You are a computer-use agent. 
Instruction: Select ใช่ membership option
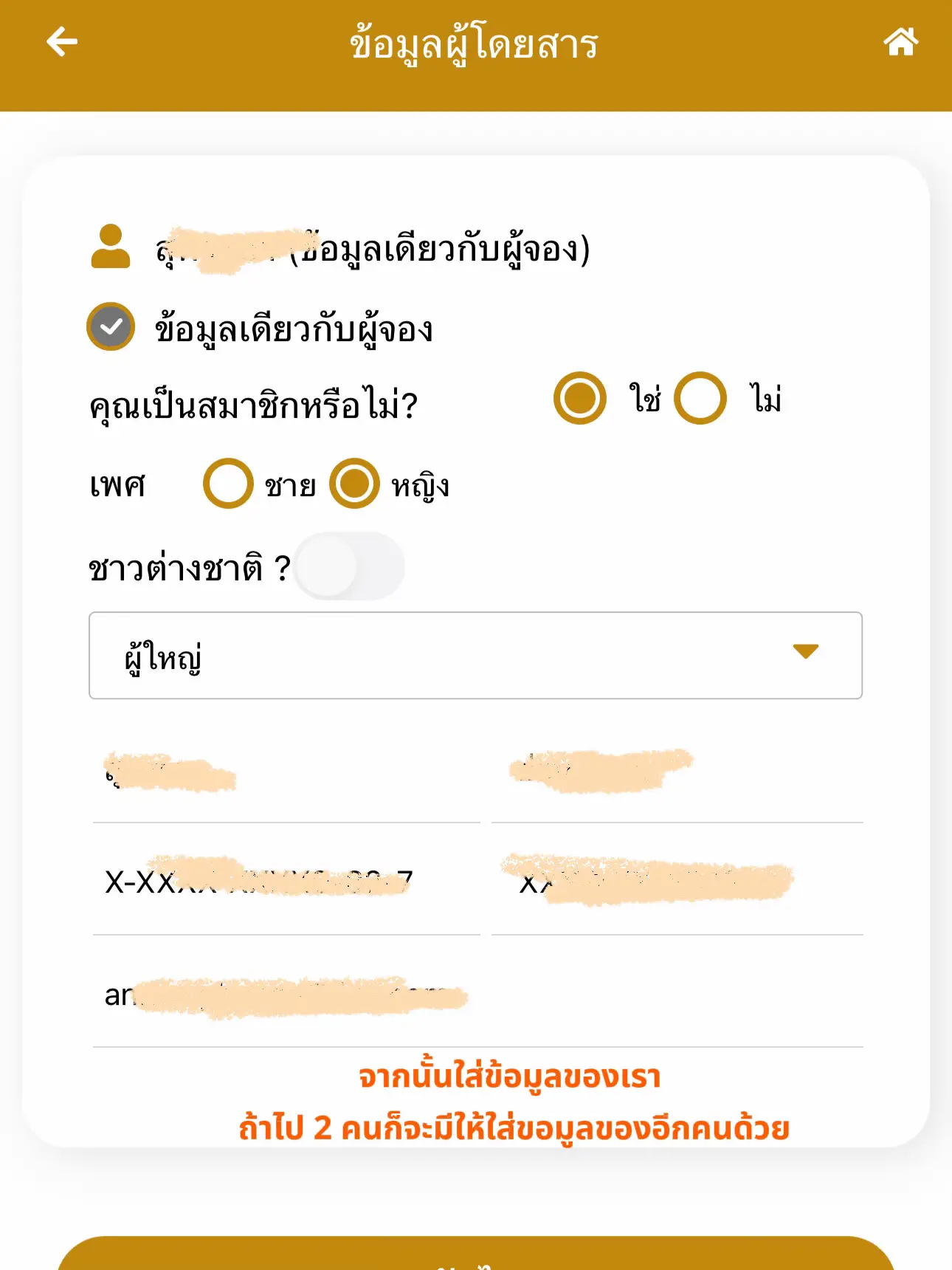click(x=580, y=399)
